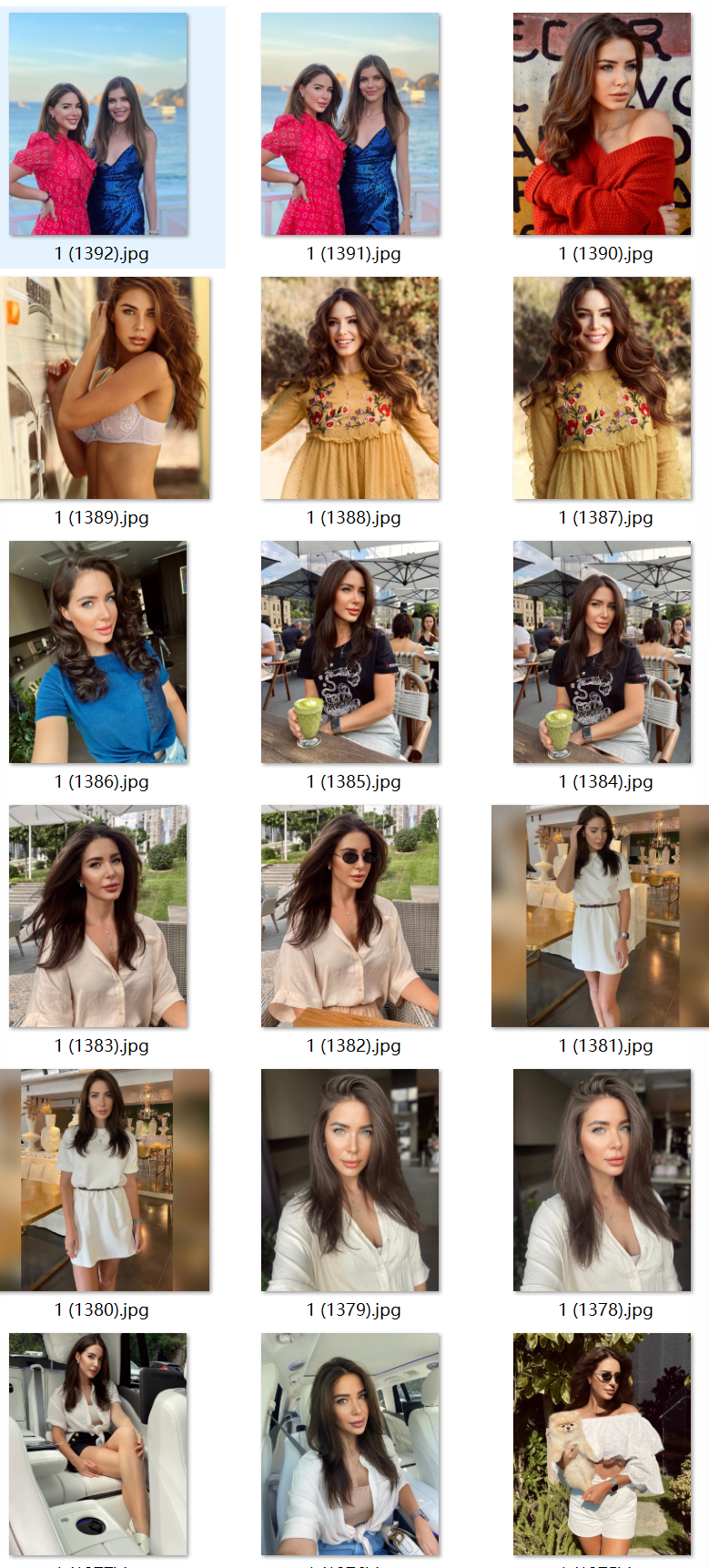Image resolution: width=709 pixels, height=1568 pixels.
Task: Select image 1 (1382).jpg
Action: click(350, 916)
